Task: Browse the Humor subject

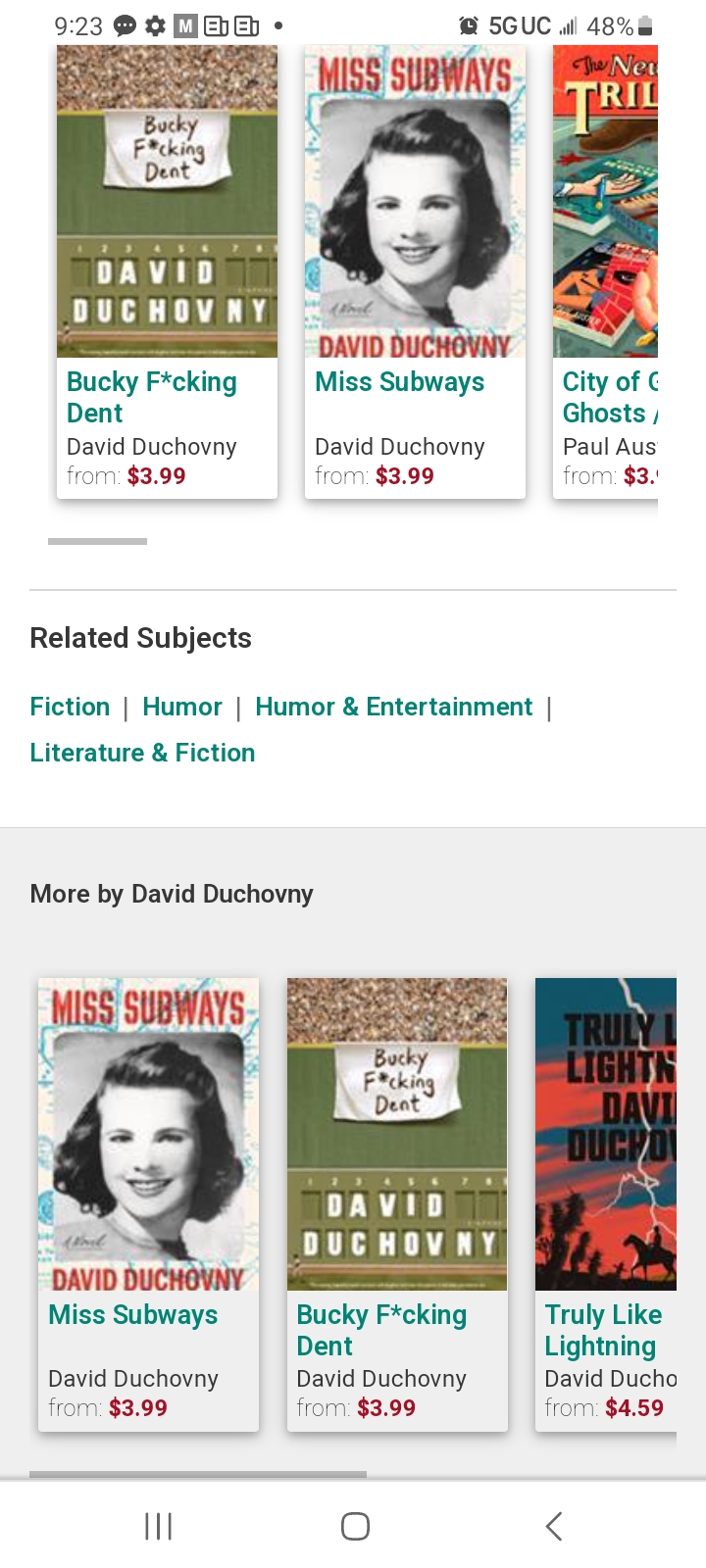Action: 182,707
